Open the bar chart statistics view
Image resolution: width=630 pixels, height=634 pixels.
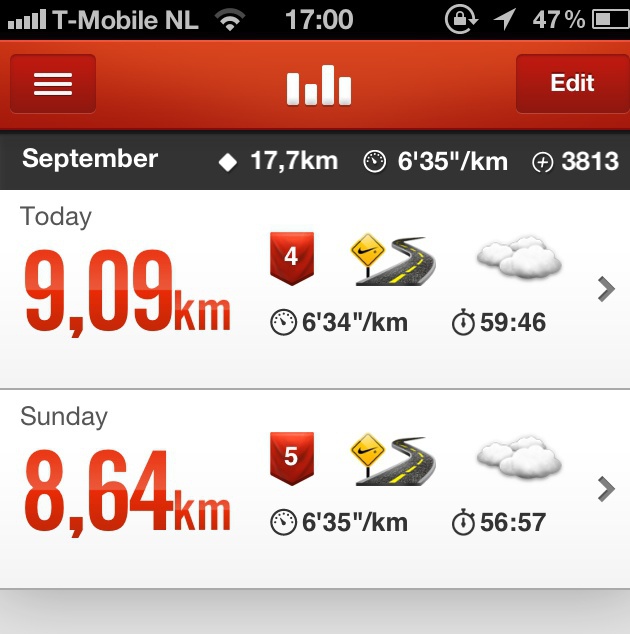[318, 87]
